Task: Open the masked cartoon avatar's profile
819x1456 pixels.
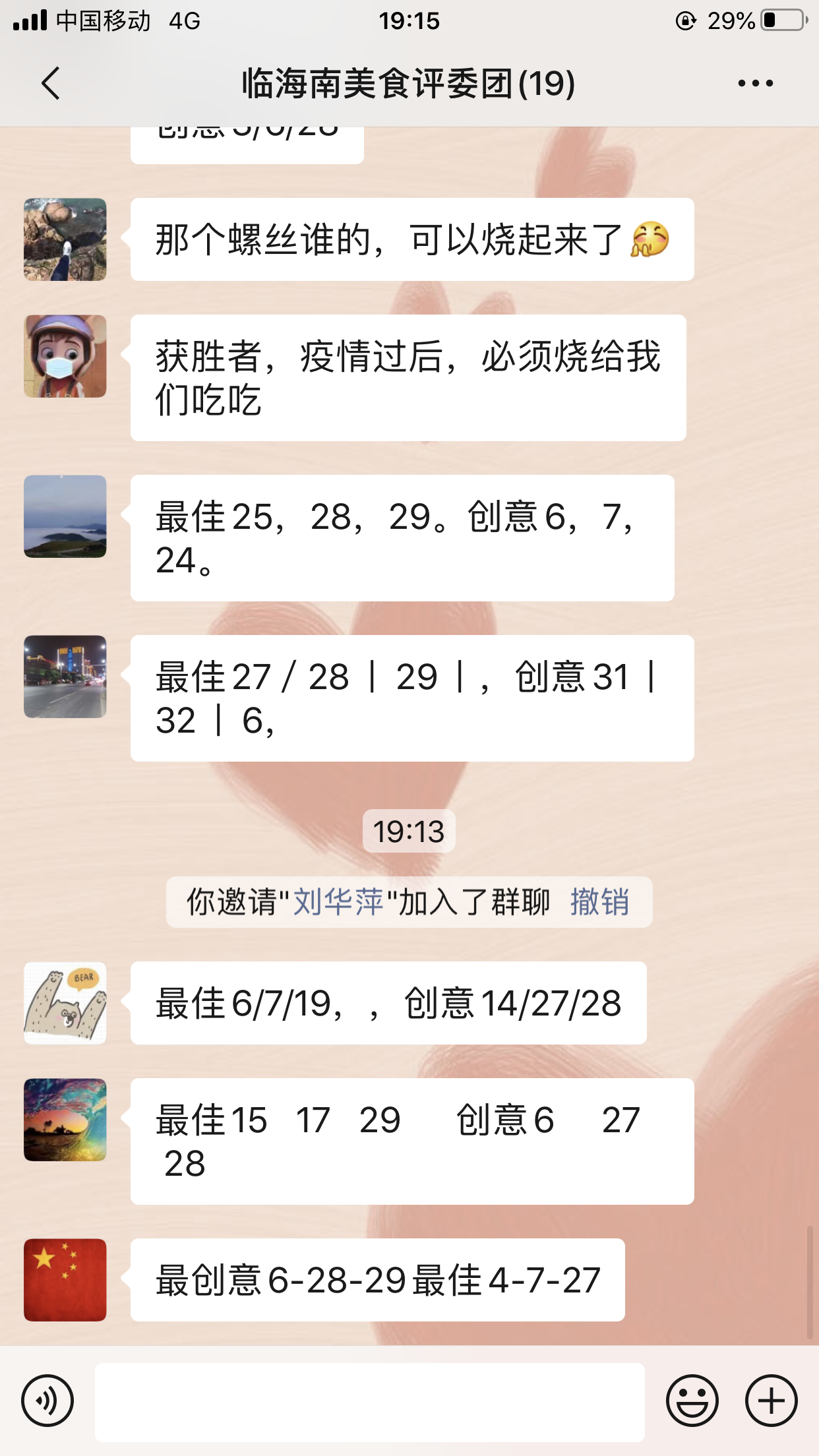Action: (x=65, y=356)
